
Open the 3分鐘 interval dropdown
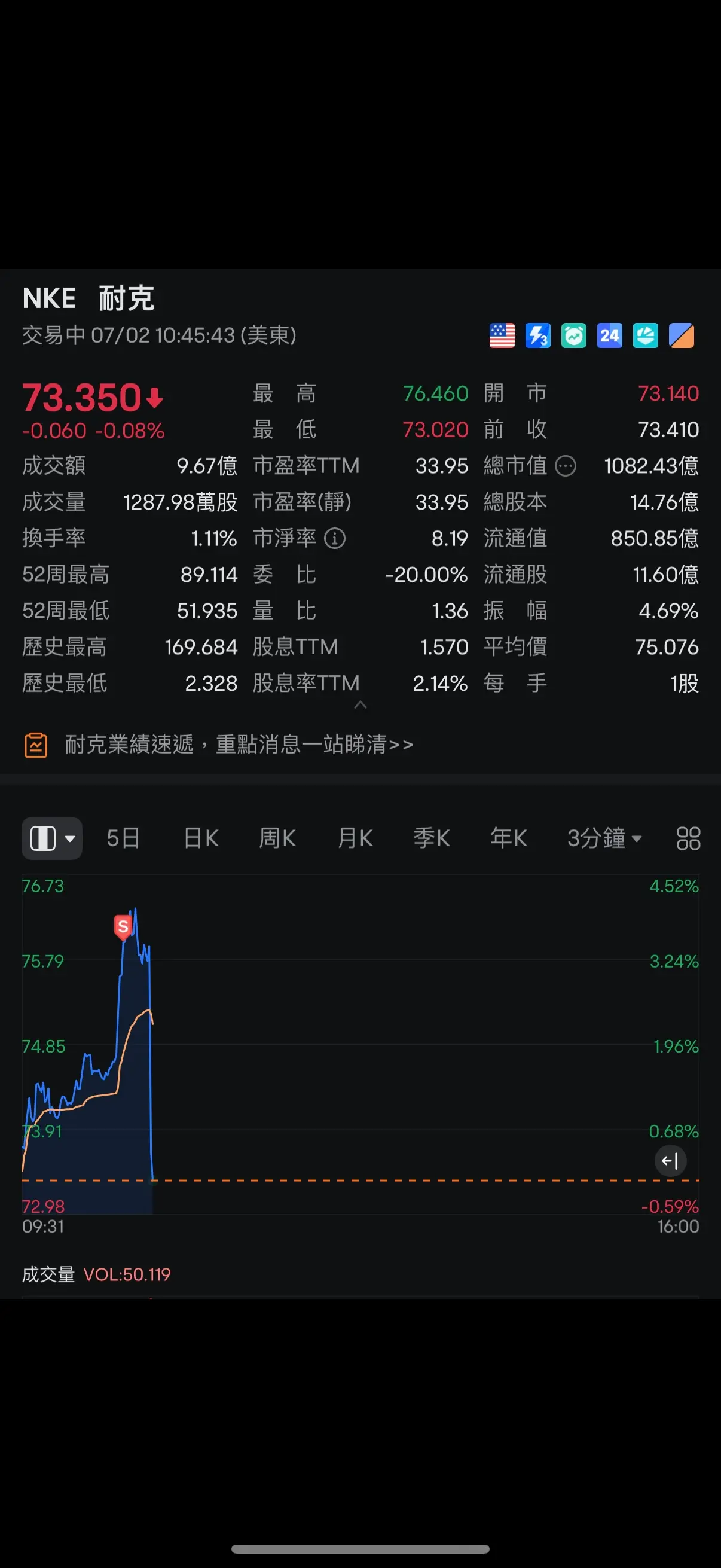(x=604, y=838)
